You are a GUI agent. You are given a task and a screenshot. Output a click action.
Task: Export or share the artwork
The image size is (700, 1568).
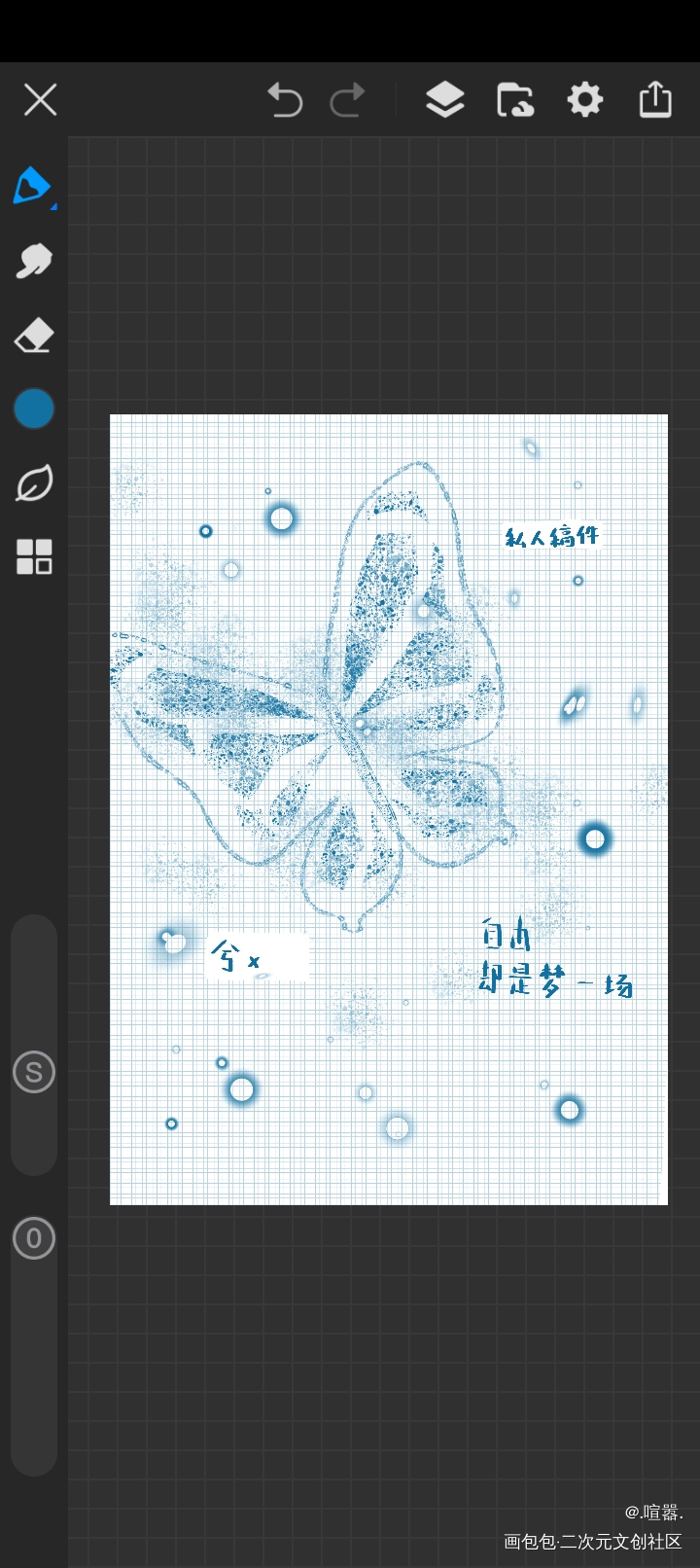(655, 99)
